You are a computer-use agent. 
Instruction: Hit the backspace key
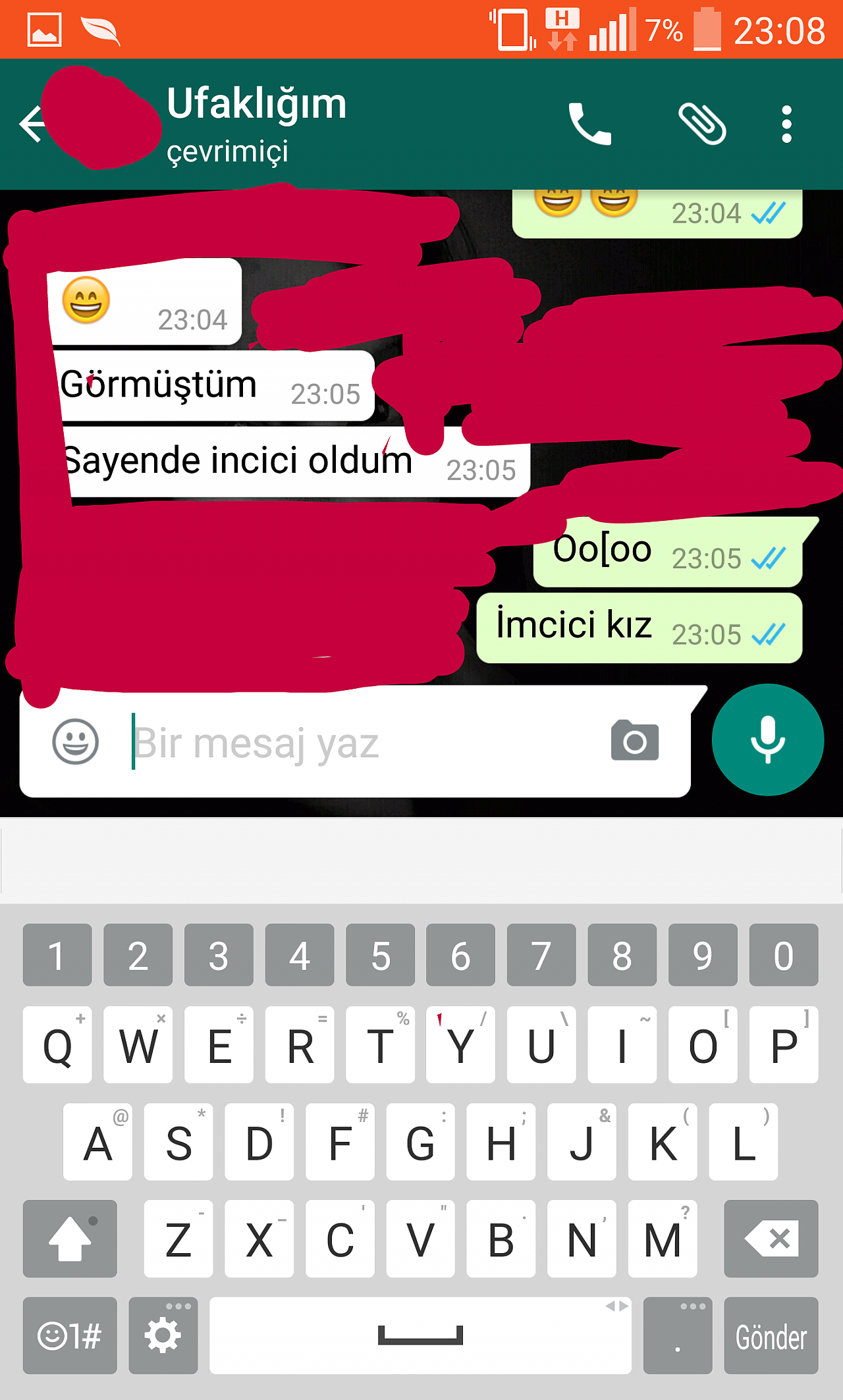coord(771,1239)
